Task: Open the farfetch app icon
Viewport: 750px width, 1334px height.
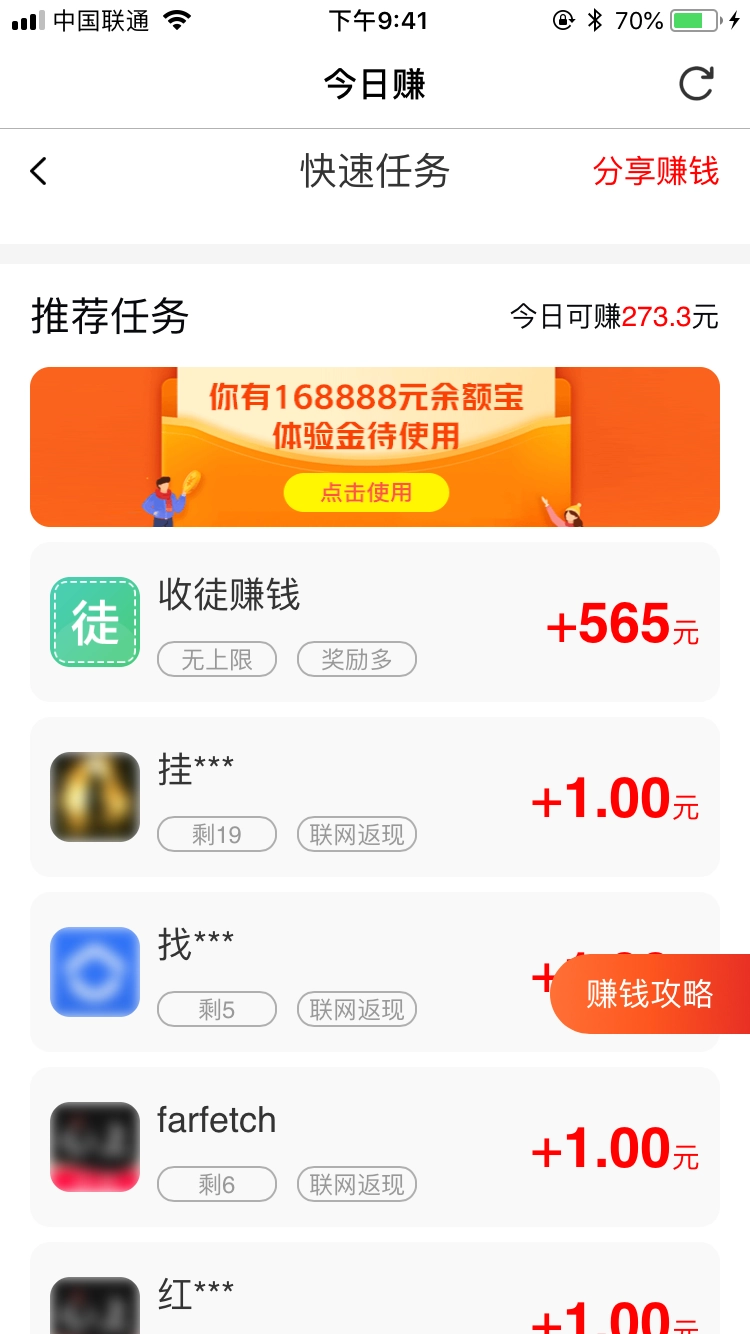Action: point(94,1147)
